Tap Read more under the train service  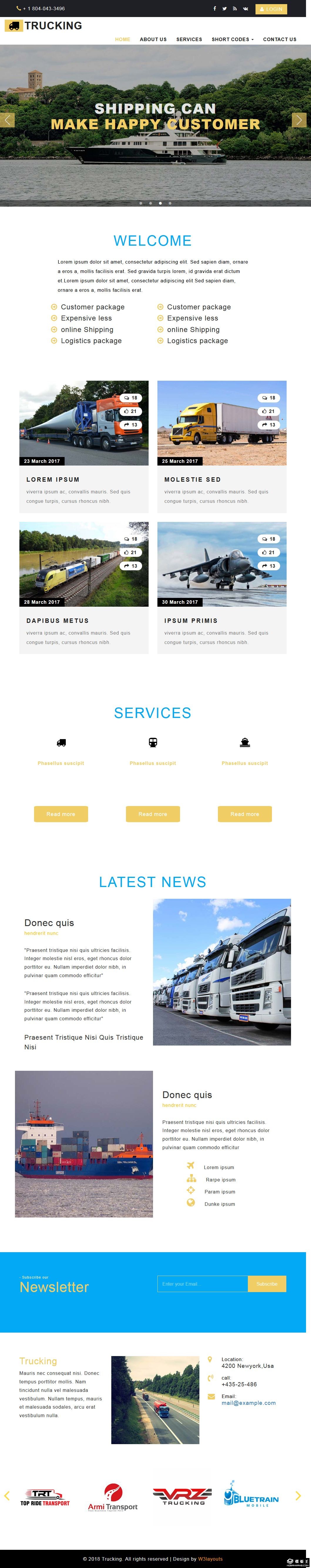[153, 814]
